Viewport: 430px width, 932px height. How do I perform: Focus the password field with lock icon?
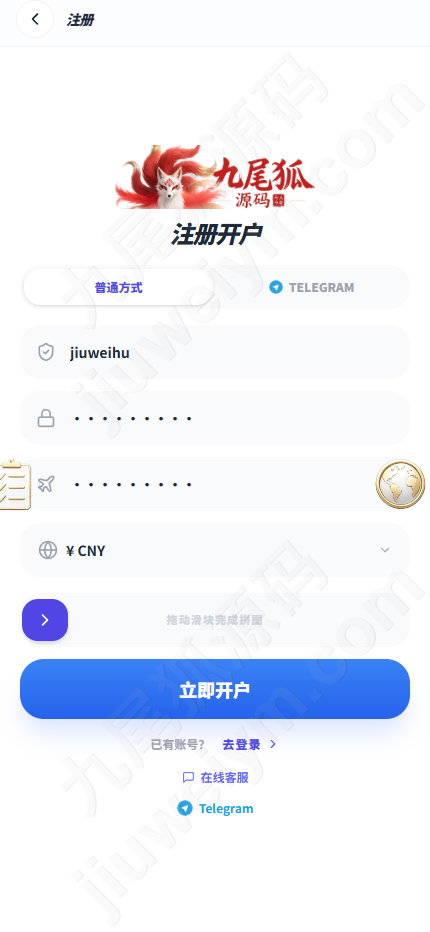click(x=215, y=418)
